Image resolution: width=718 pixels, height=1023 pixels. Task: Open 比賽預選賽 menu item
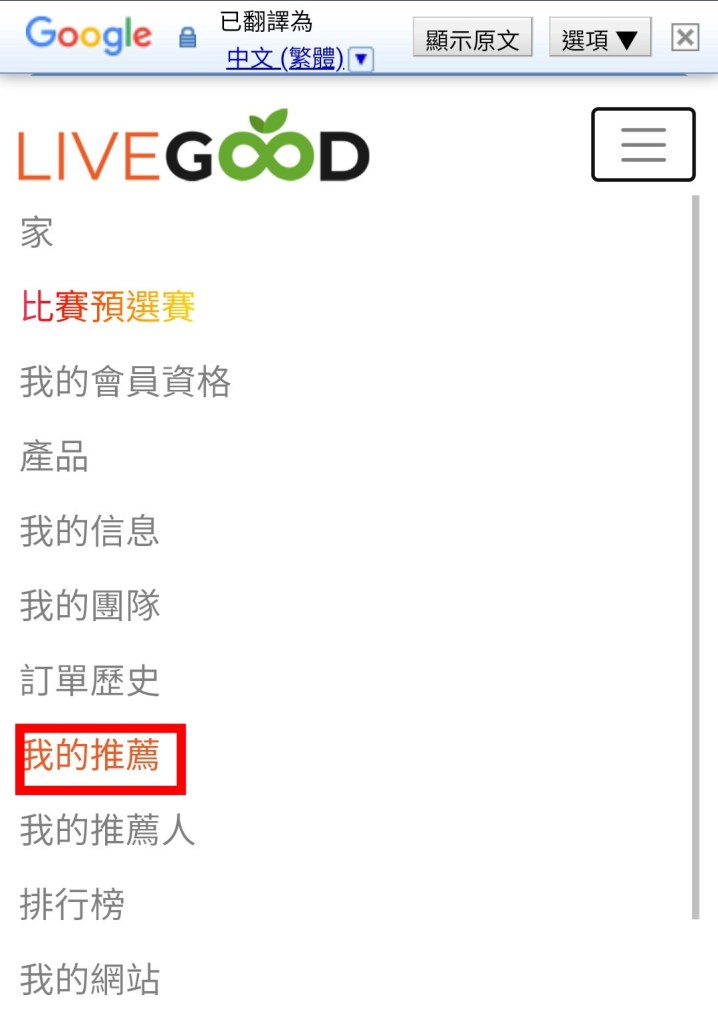tap(108, 307)
